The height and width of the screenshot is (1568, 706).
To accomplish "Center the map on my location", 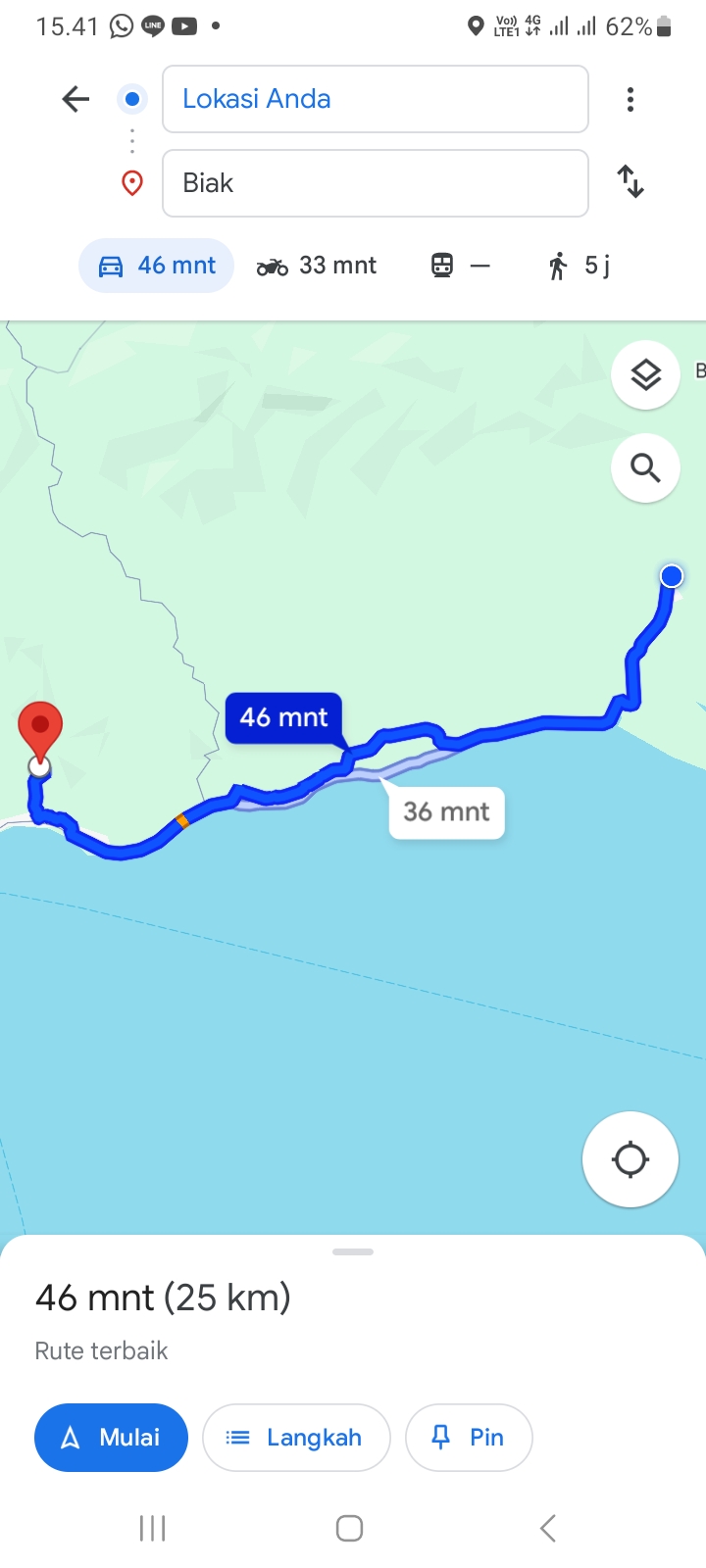I will tap(630, 1159).
